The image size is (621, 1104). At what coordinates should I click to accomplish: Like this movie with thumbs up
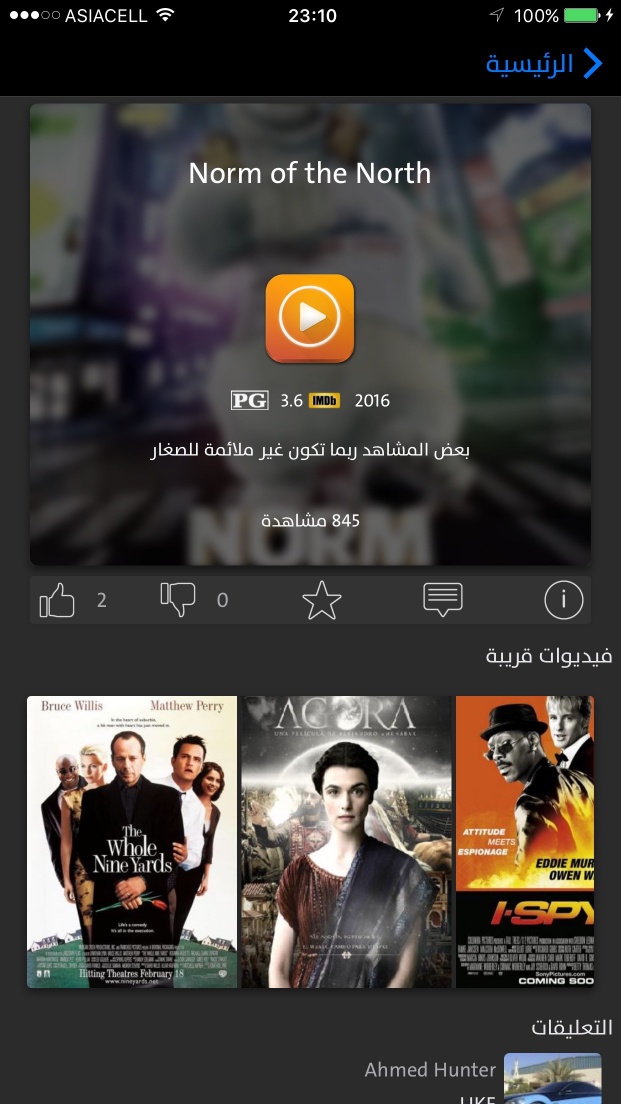pos(57,601)
